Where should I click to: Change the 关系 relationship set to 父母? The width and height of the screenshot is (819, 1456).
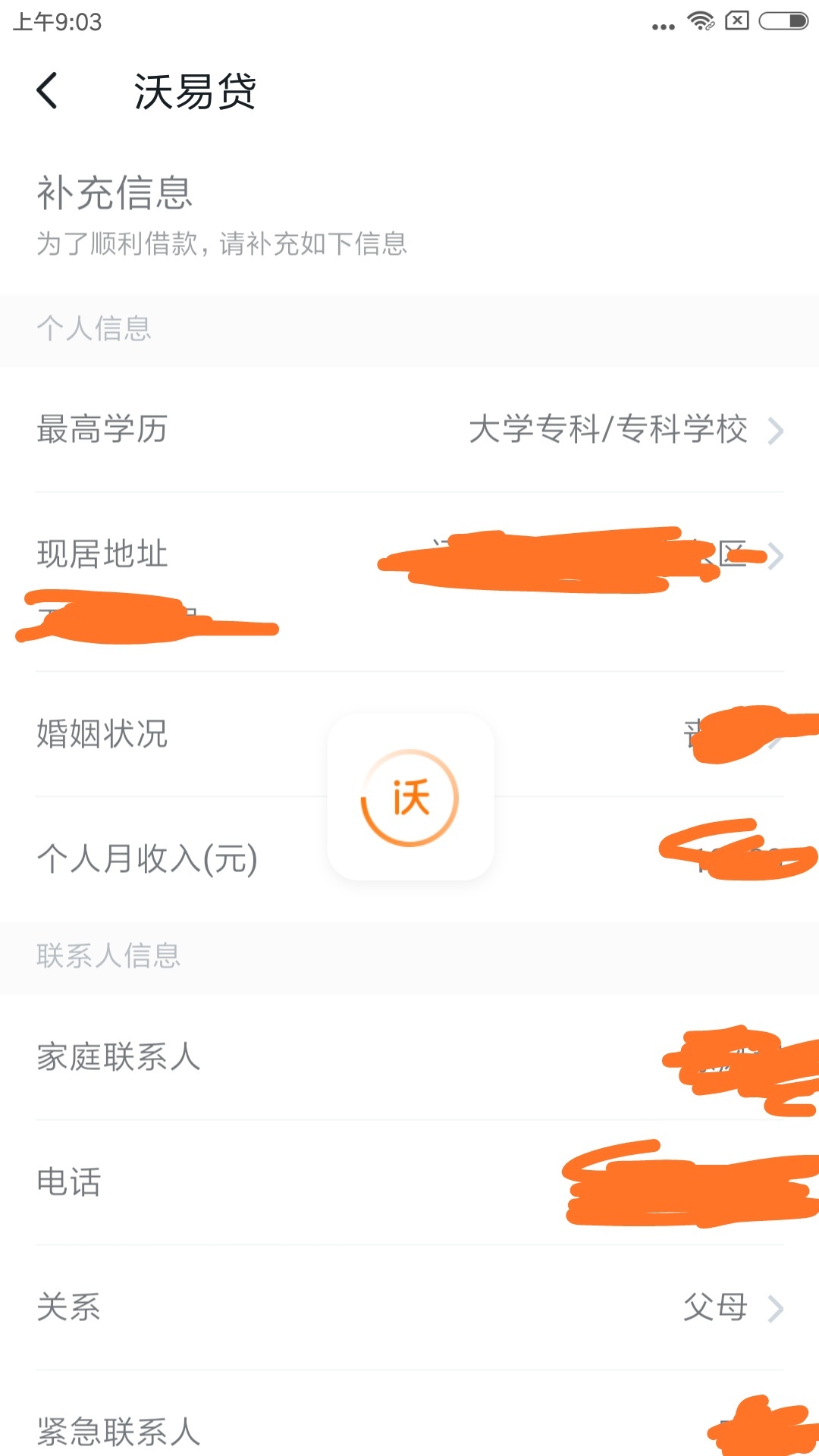tap(409, 1307)
